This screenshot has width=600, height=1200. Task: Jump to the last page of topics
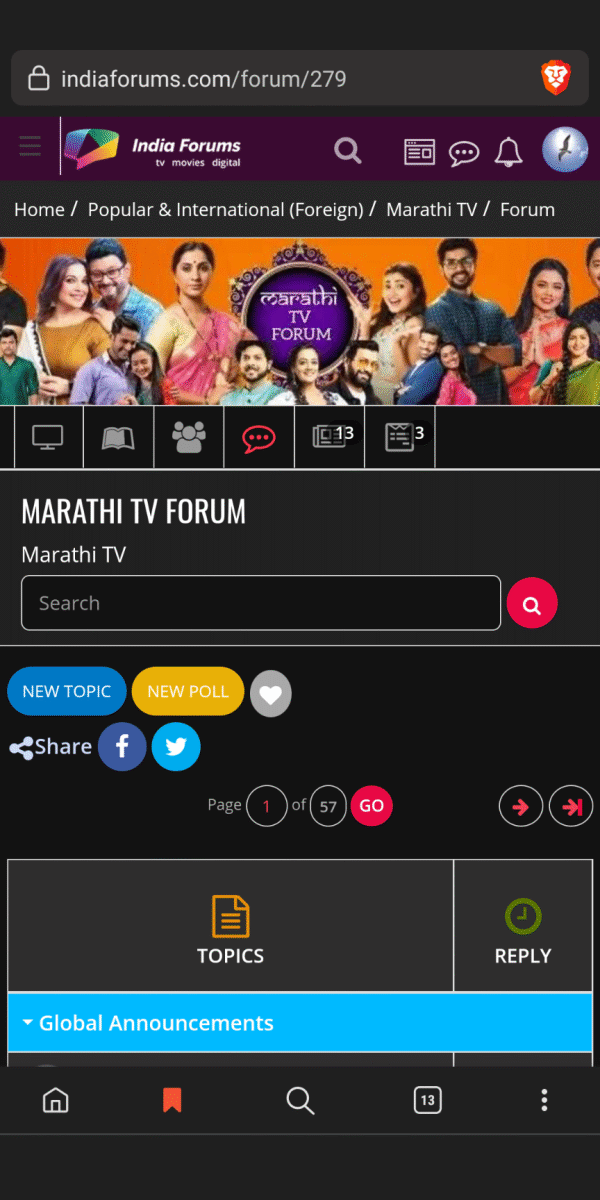pyautogui.click(x=571, y=807)
